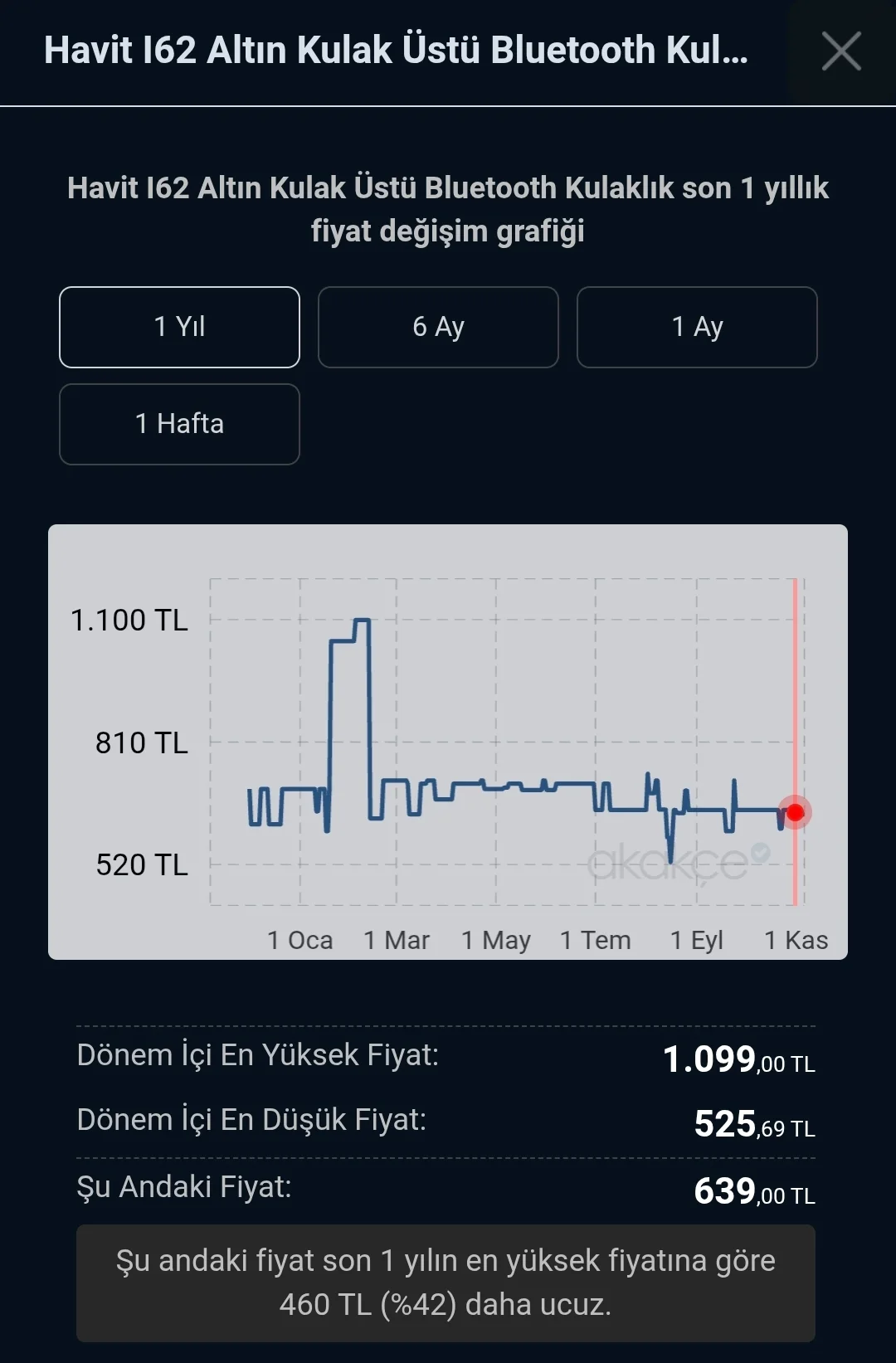This screenshot has width=896, height=1363.
Task: Choose the 1 Hafta period
Action: [179, 424]
